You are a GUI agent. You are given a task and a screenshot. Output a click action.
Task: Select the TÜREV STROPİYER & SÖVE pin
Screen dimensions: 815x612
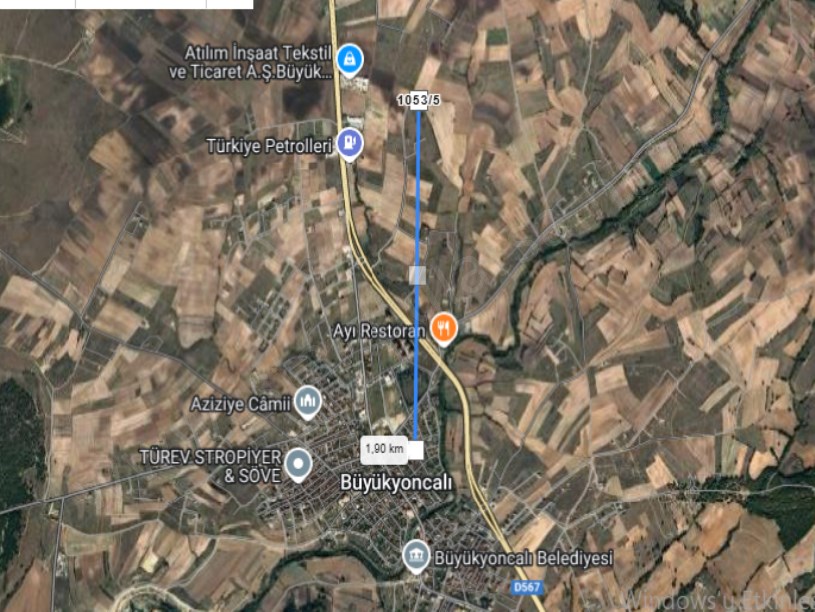[298, 465]
